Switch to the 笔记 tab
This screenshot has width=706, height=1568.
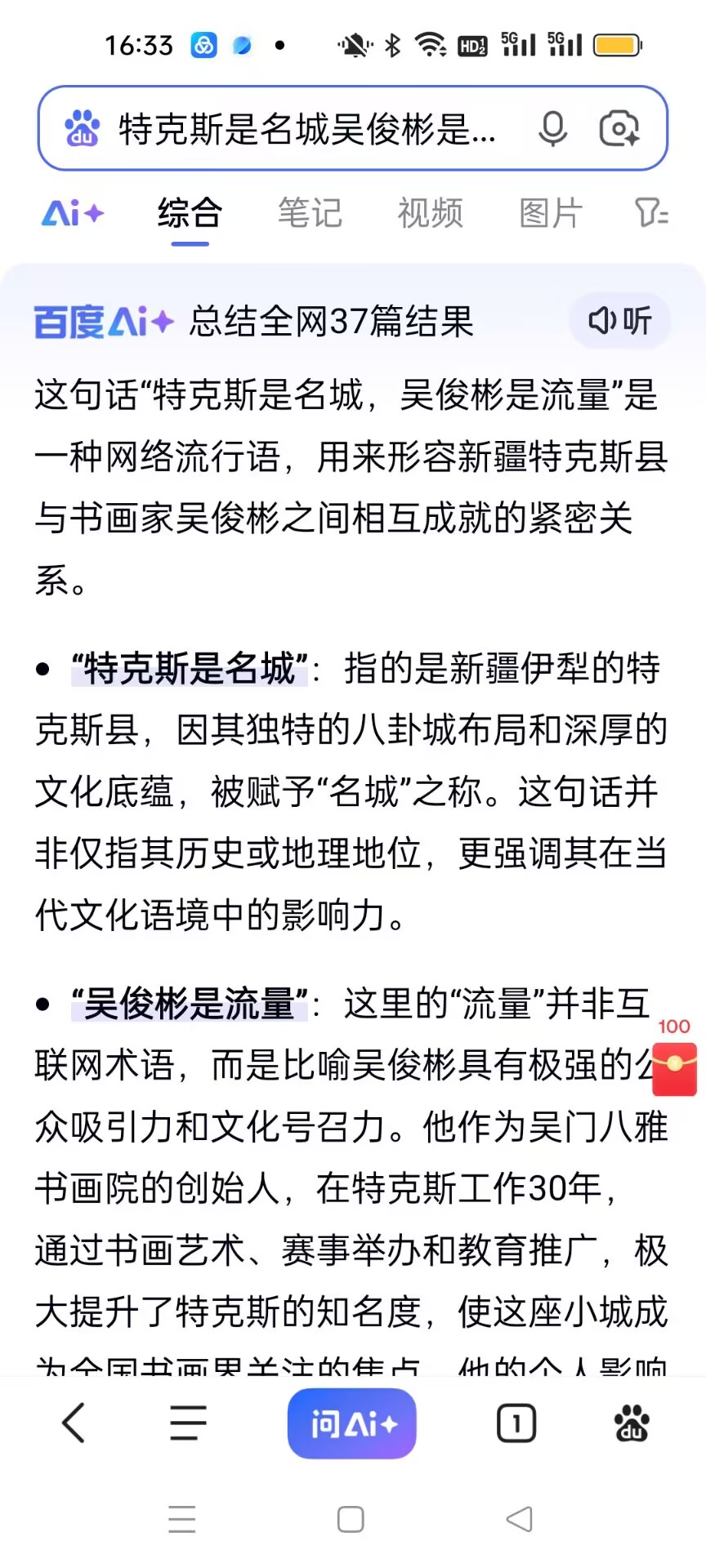(x=310, y=214)
